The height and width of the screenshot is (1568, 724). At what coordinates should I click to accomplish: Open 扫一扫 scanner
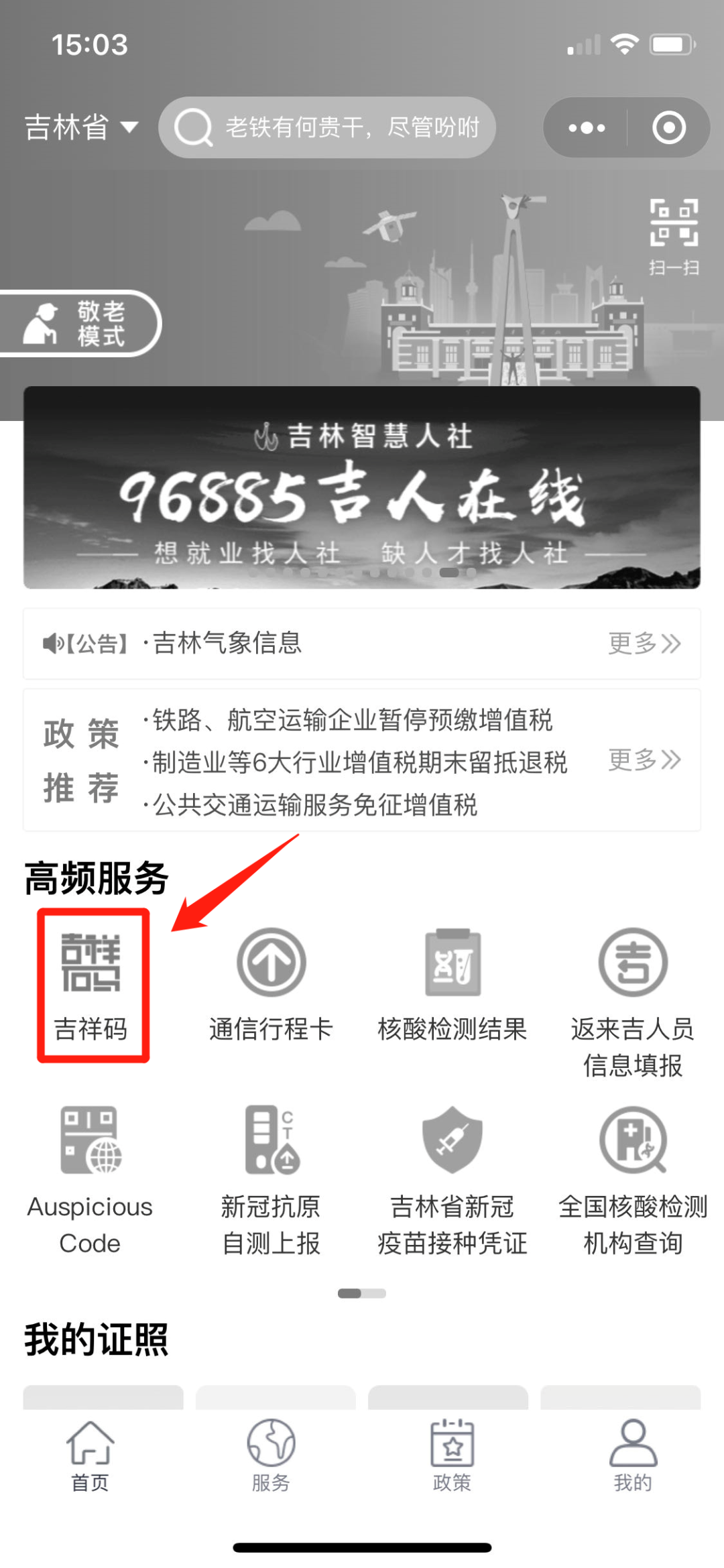(674, 237)
